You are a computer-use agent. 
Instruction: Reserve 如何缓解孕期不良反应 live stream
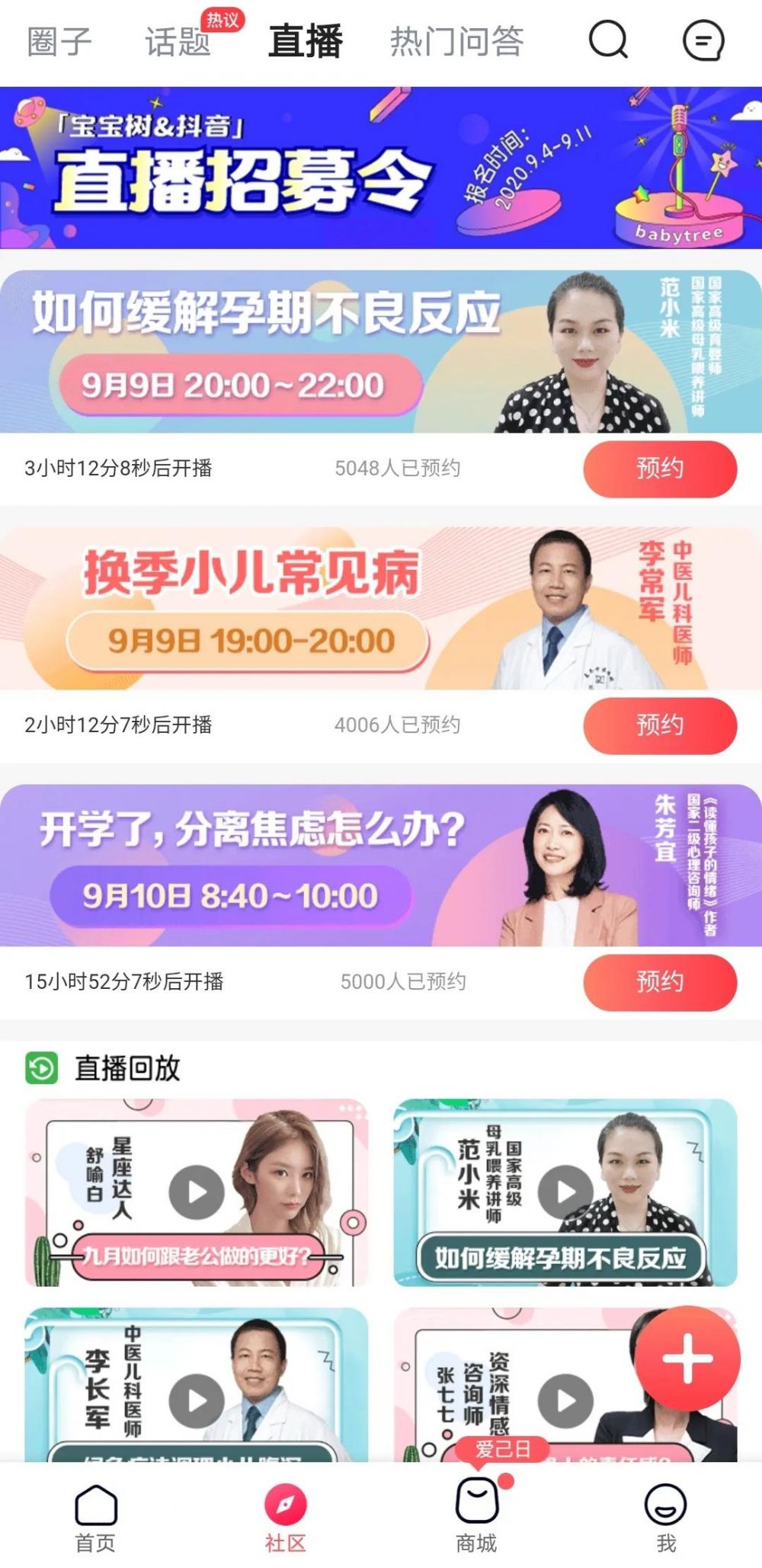point(660,469)
